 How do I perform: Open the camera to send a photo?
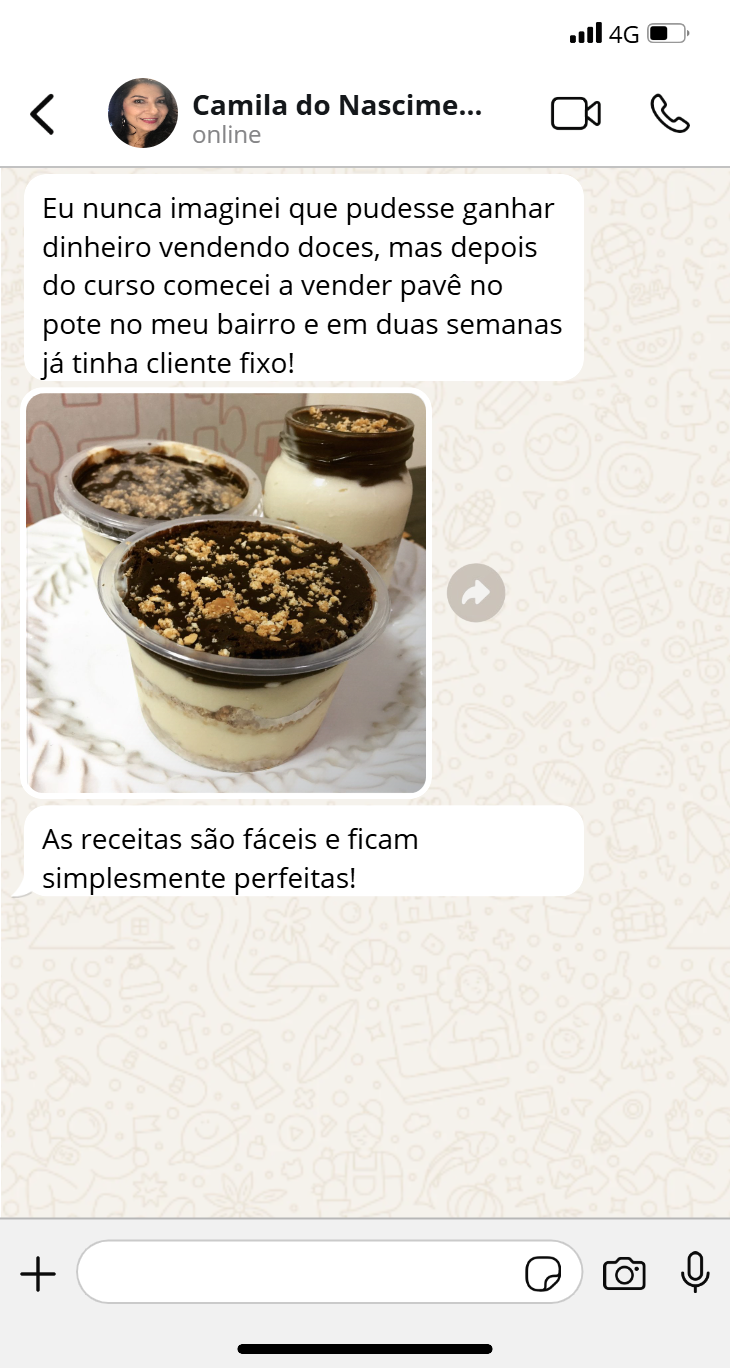pos(624,1274)
